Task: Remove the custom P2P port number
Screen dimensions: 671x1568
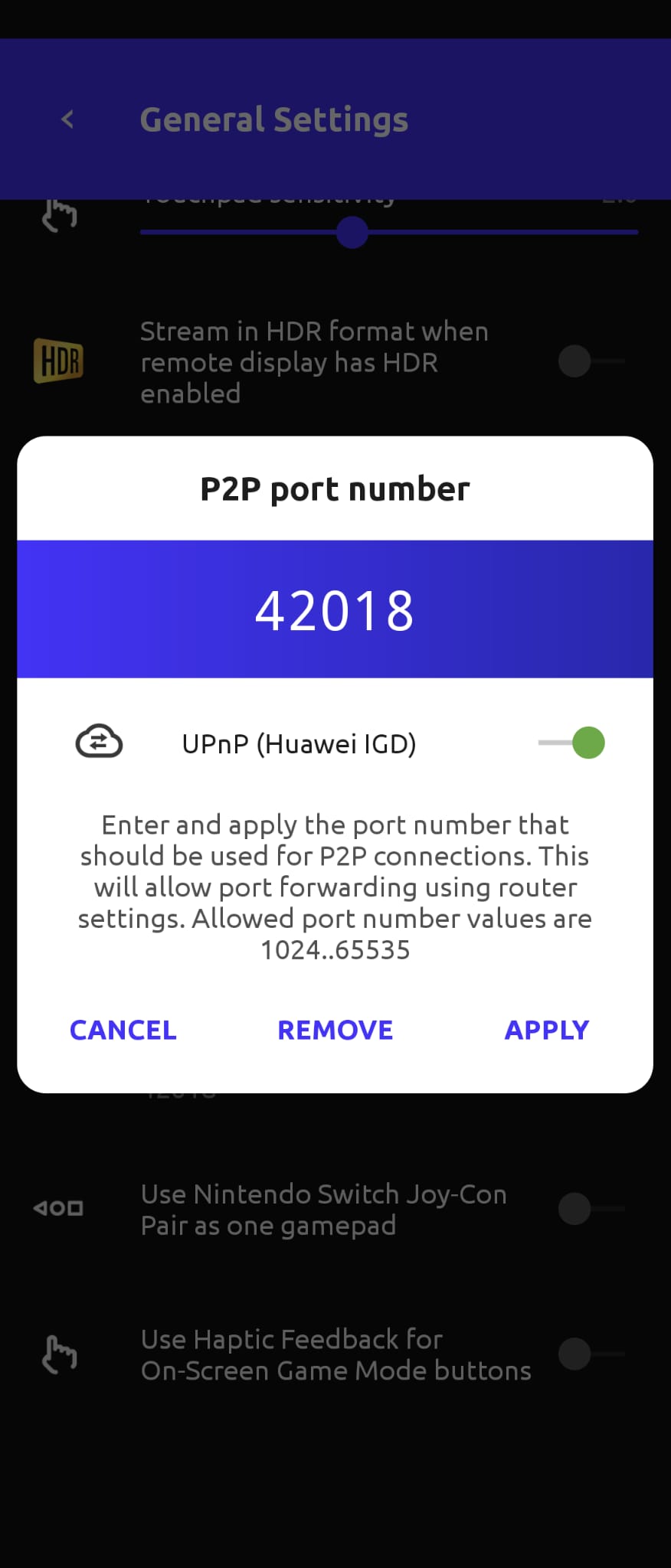Action: tap(335, 1030)
